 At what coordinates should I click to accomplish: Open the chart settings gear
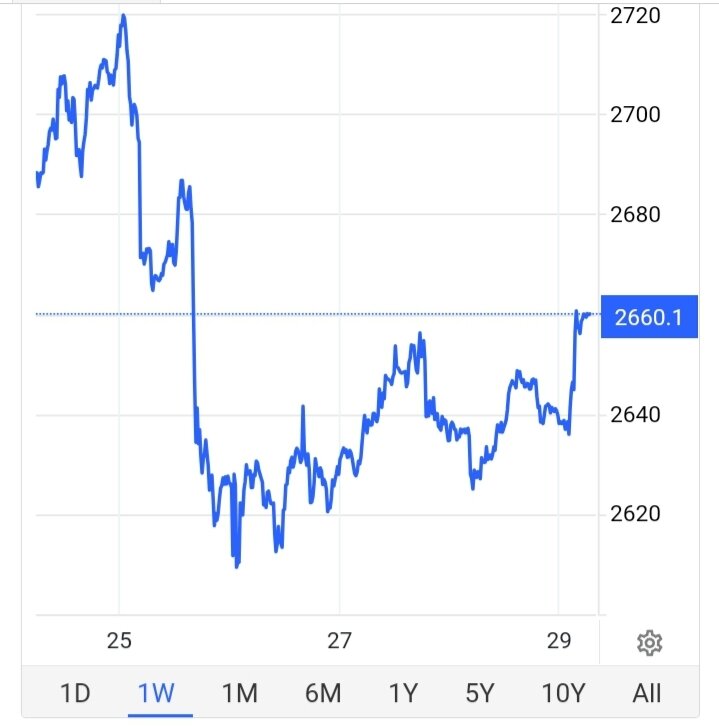pos(649,641)
